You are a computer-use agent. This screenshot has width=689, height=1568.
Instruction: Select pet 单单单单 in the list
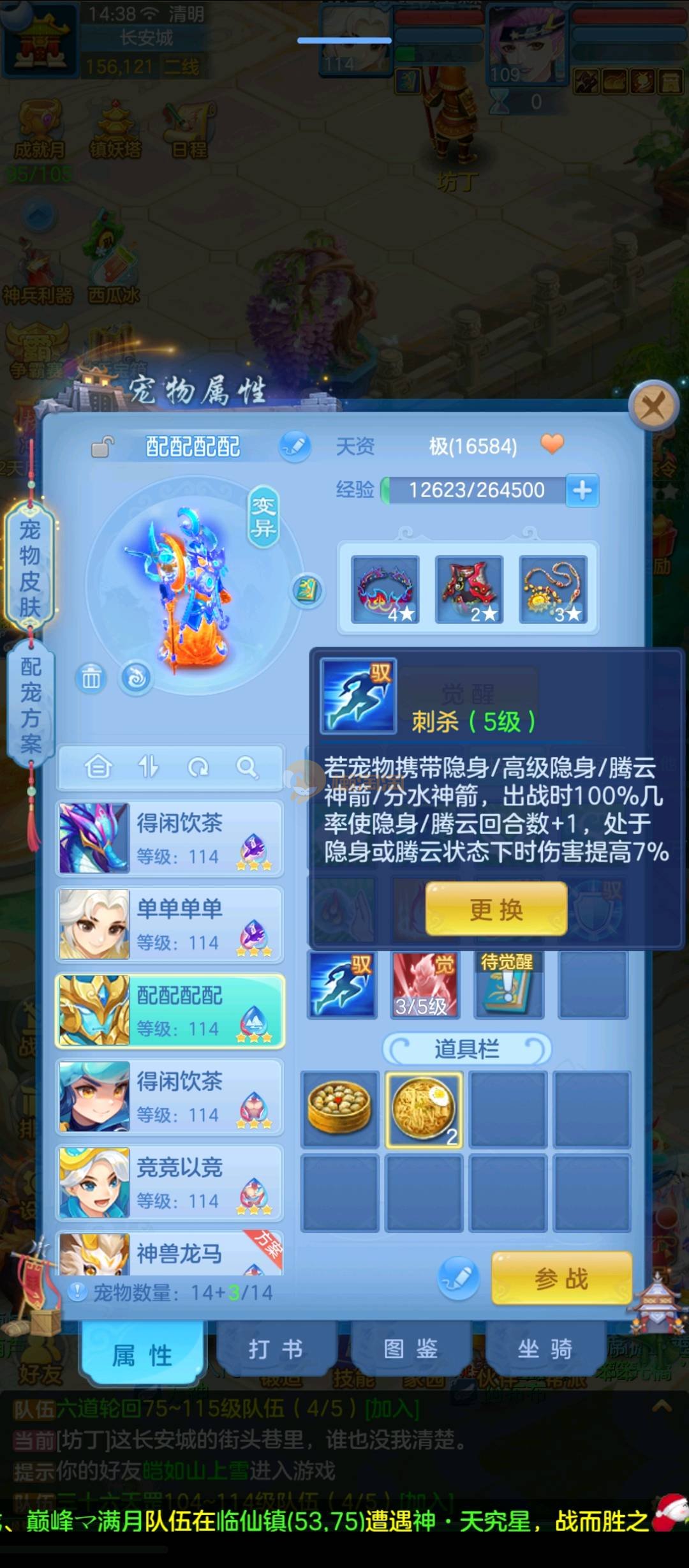[x=169, y=923]
